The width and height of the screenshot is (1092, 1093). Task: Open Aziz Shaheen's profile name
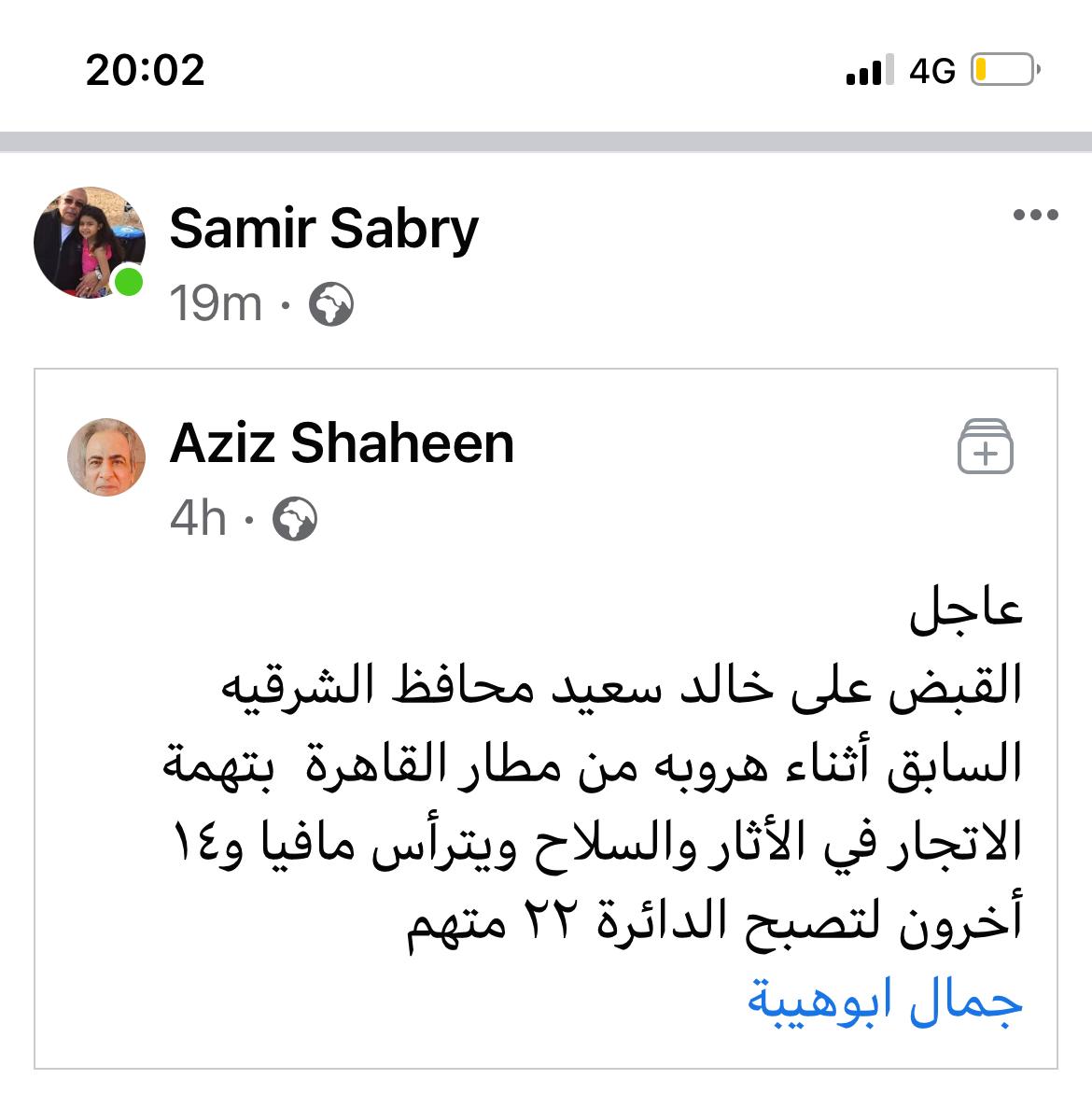(x=342, y=442)
